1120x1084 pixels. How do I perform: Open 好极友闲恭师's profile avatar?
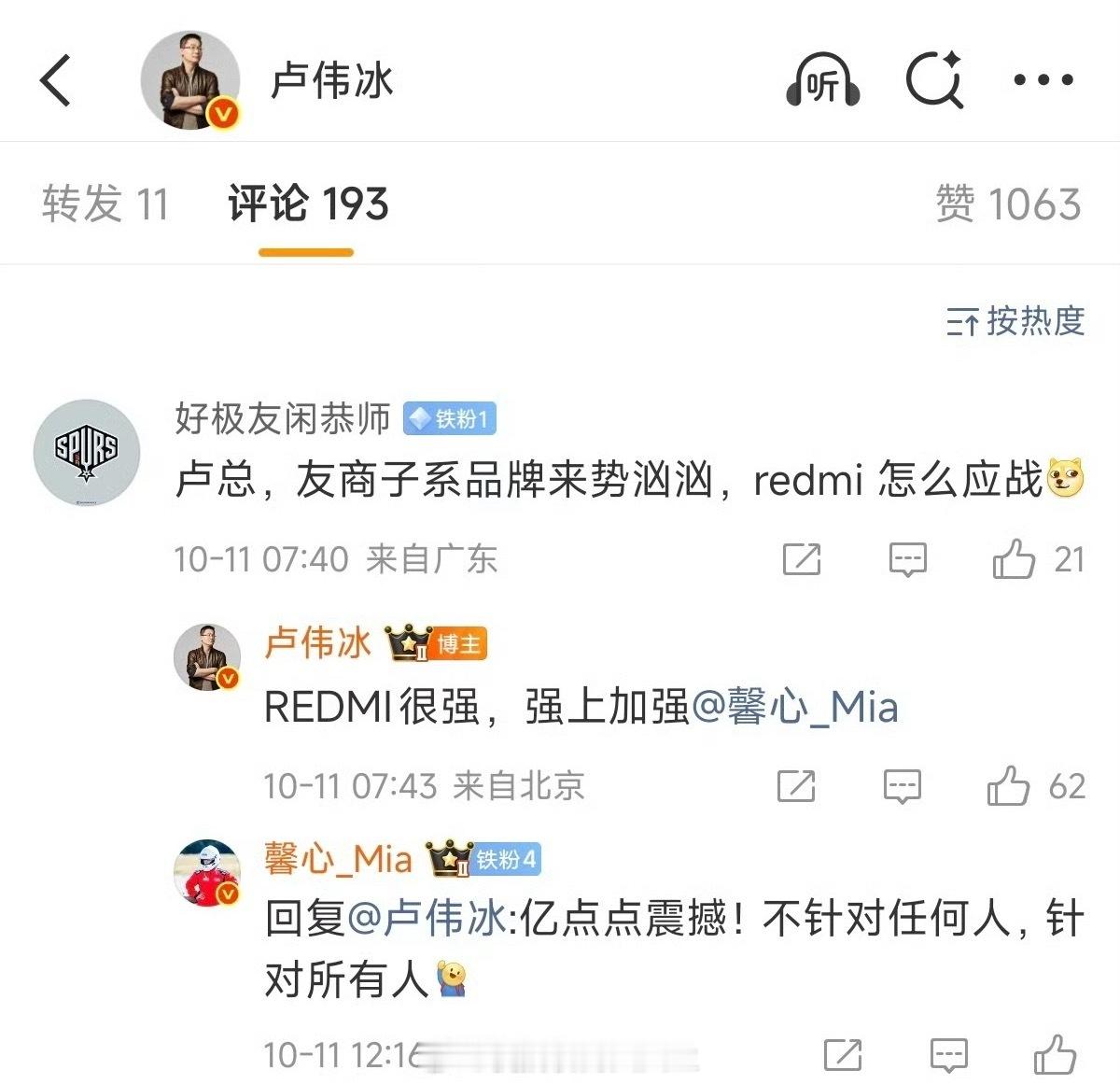tap(87, 452)
